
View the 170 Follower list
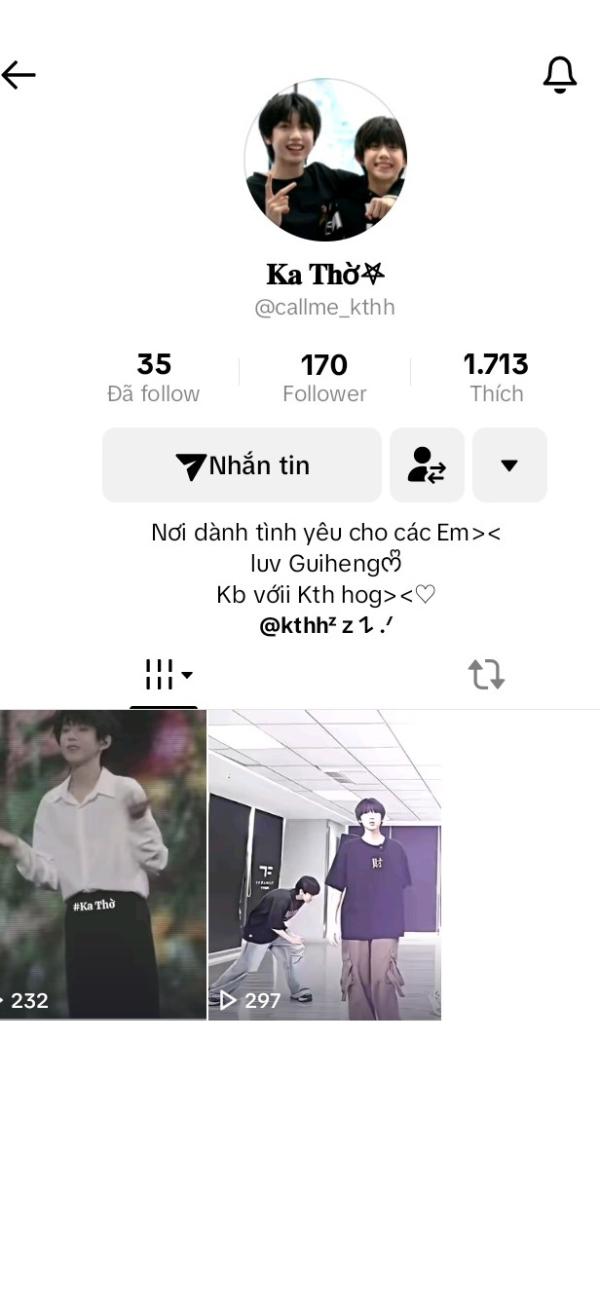tap(324, 378)
